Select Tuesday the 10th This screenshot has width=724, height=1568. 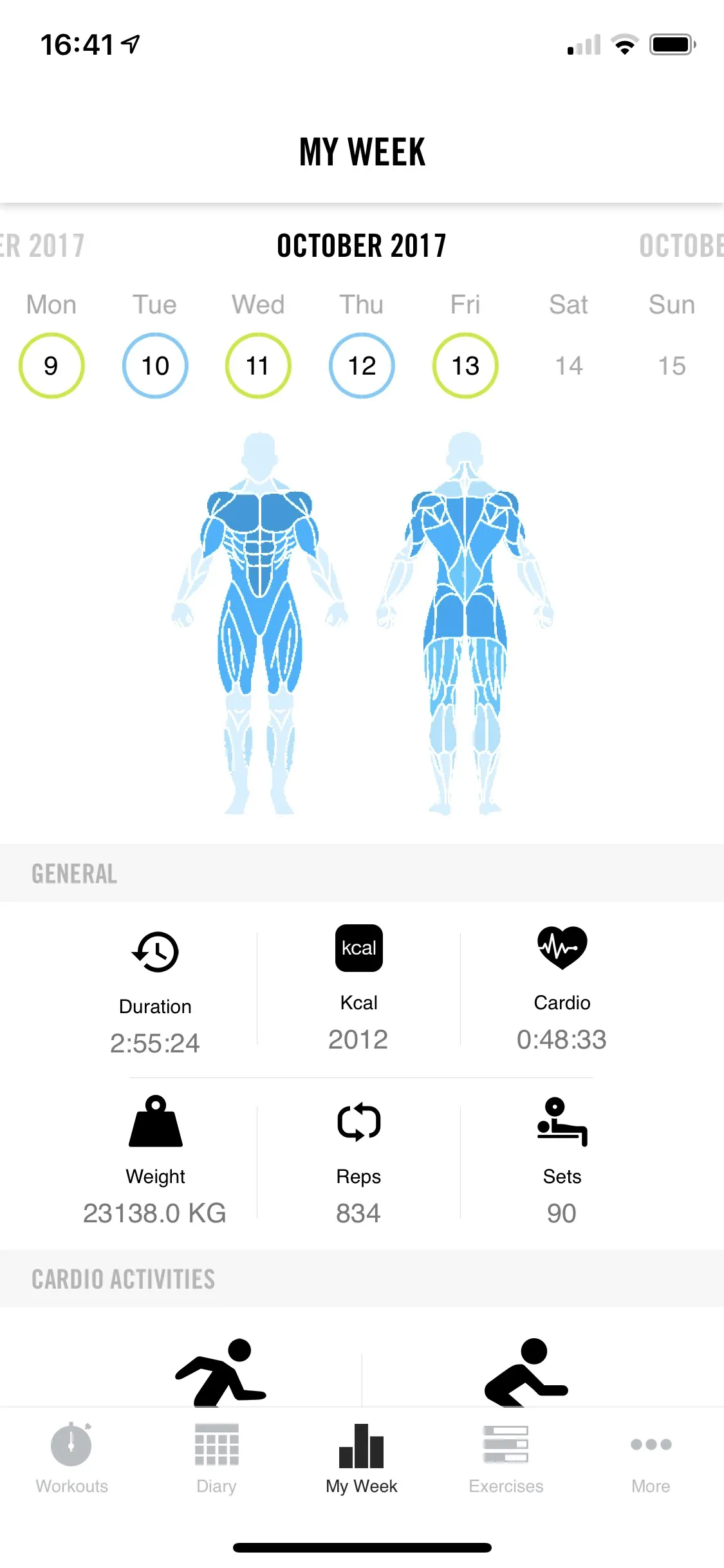point(155,366)
